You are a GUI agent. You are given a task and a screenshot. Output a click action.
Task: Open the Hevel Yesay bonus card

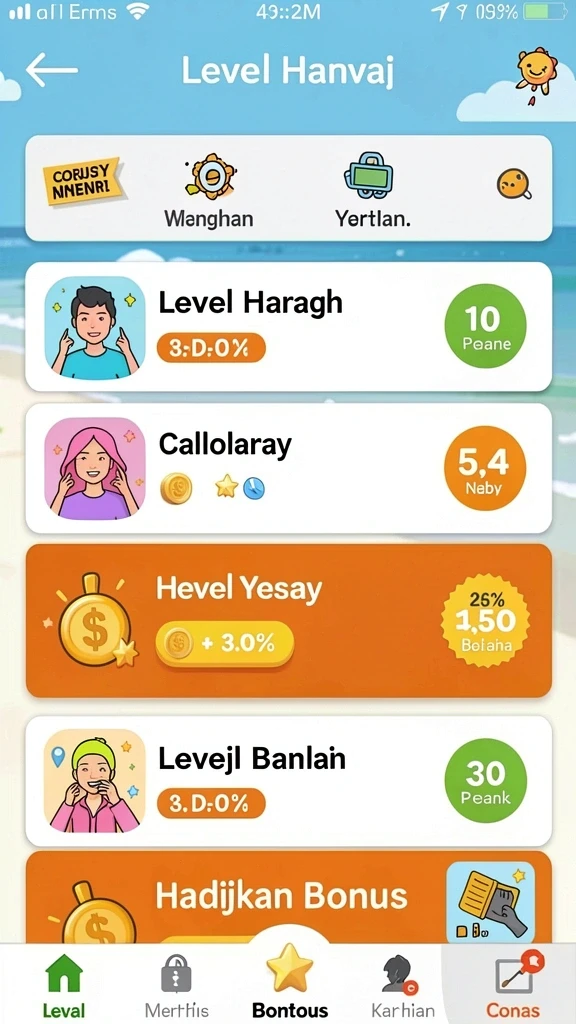pyautogui.click(x=289, y=620)
